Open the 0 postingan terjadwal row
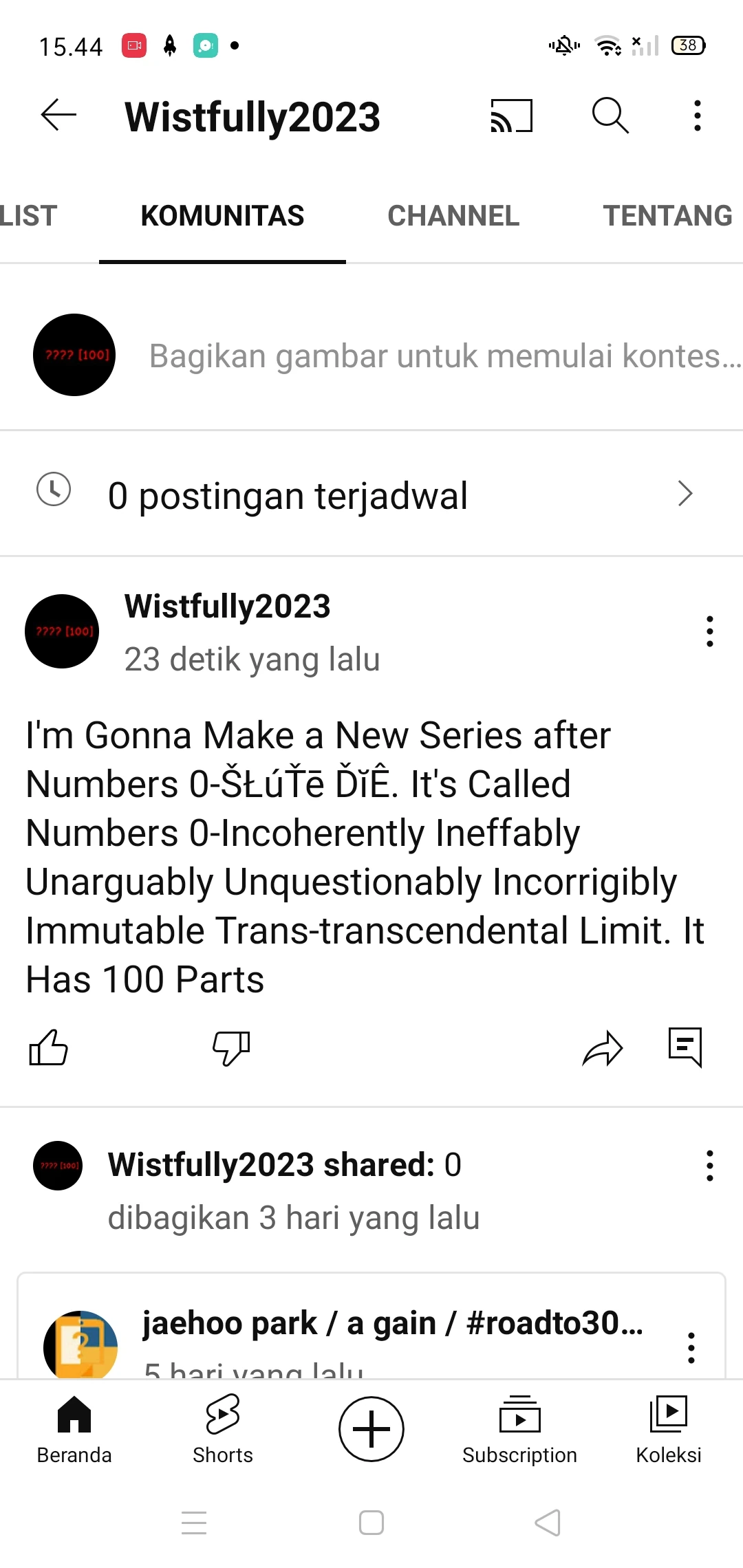This screenshot has width=743, height=1568. pyautogui.click(x=371, y=494)
